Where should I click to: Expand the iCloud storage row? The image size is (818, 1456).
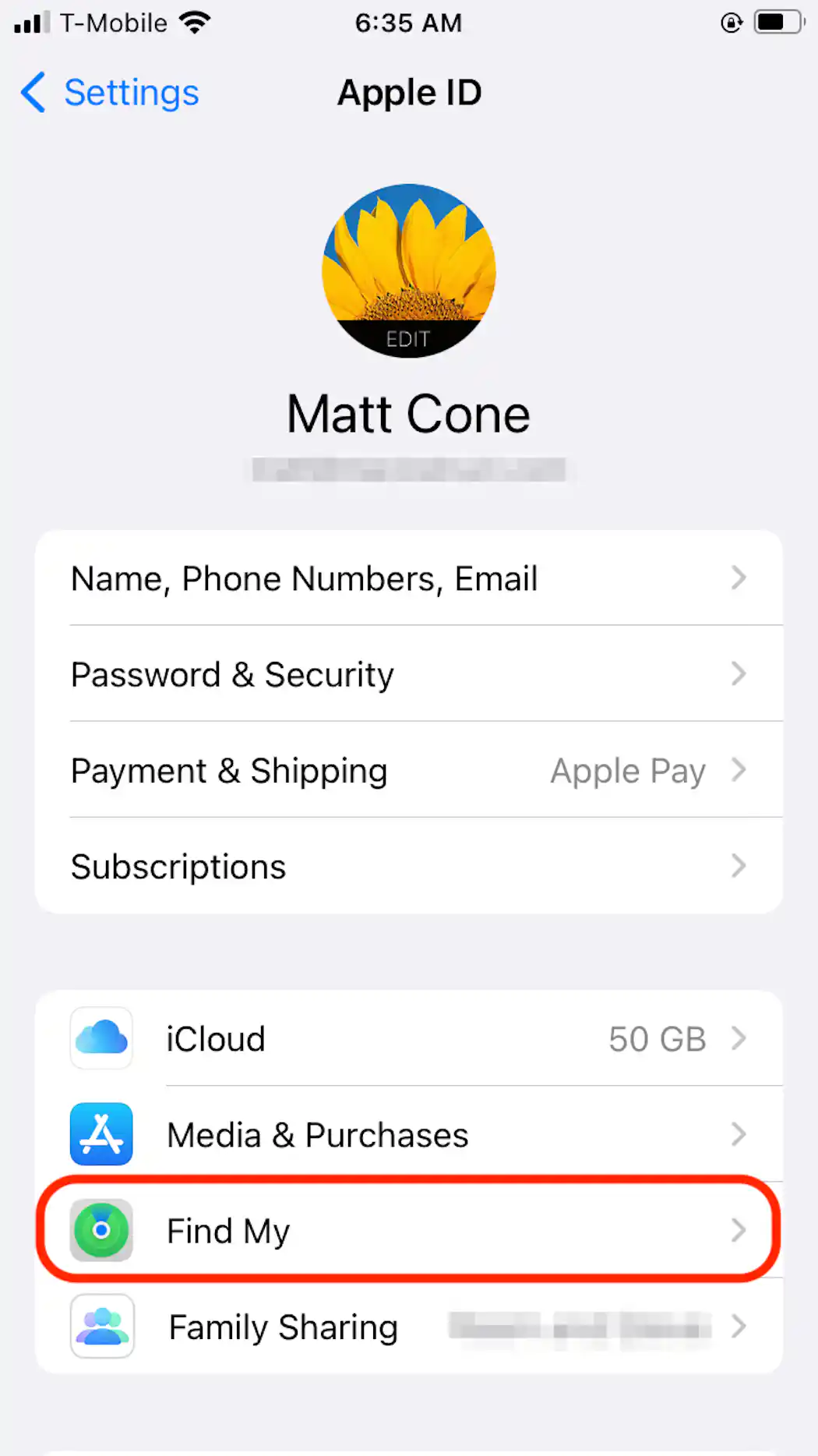pos(738,1038)
